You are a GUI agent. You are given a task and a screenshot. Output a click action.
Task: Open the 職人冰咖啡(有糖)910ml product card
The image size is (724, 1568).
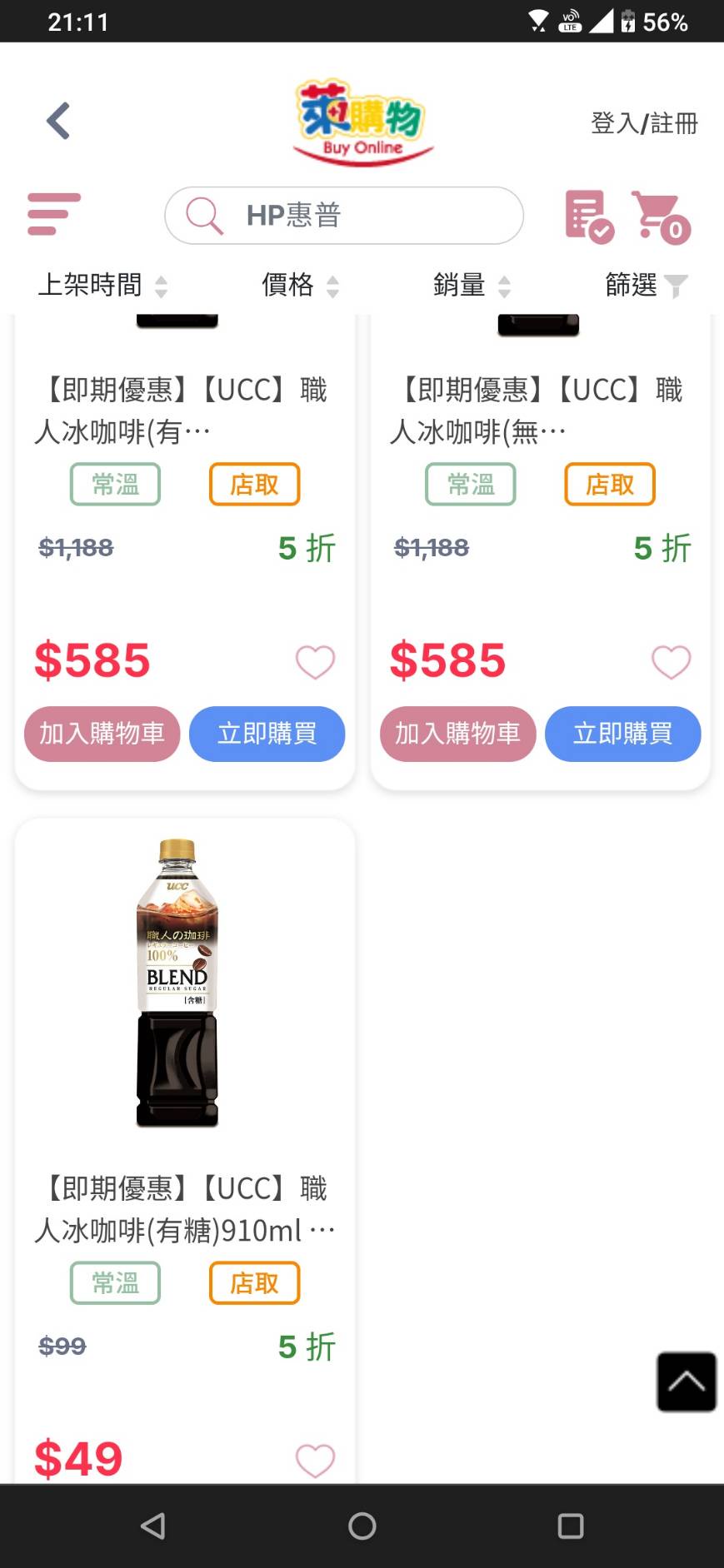point(178,983)
